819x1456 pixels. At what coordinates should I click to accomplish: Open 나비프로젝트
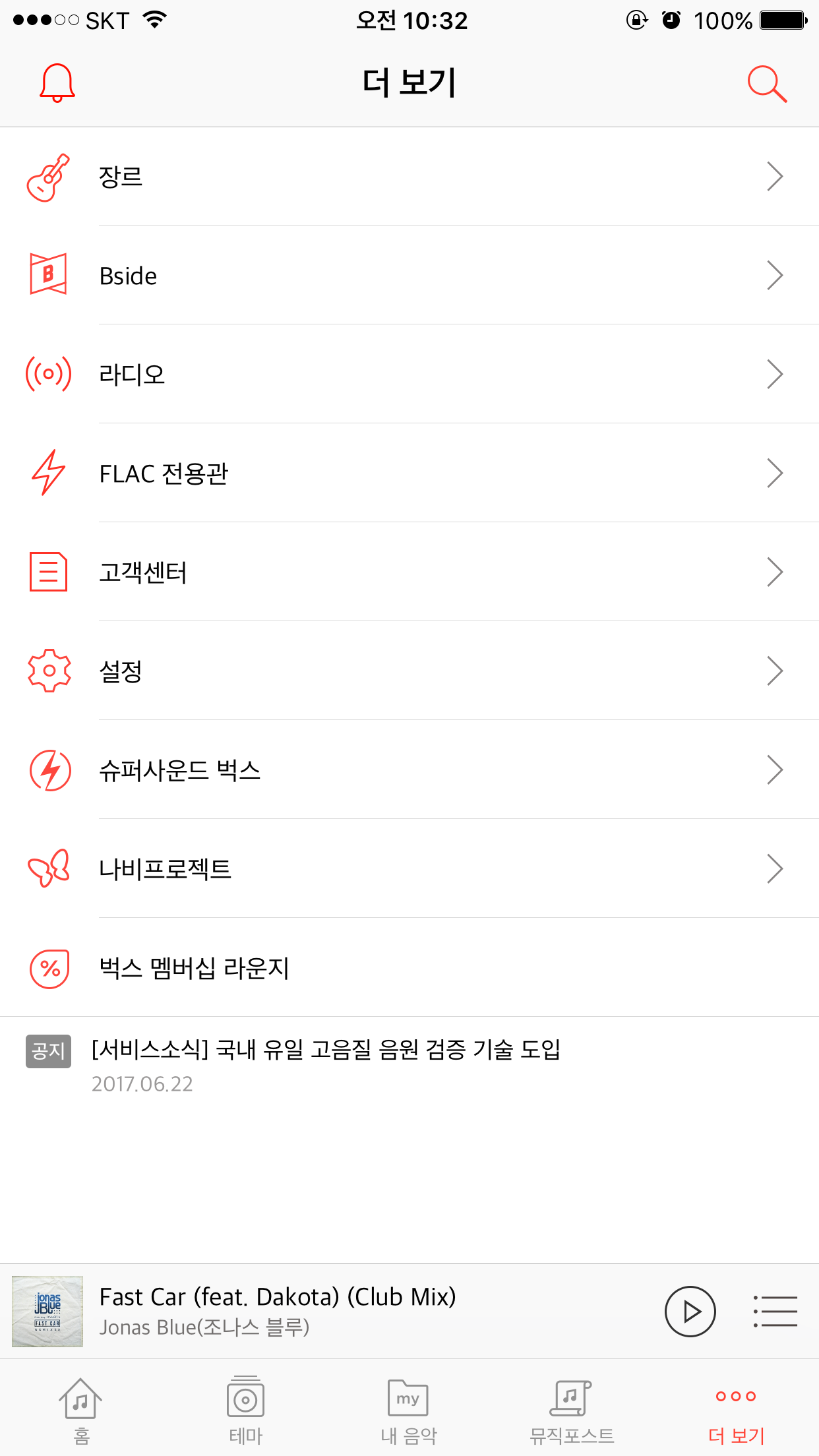click(x=409, y=869)
